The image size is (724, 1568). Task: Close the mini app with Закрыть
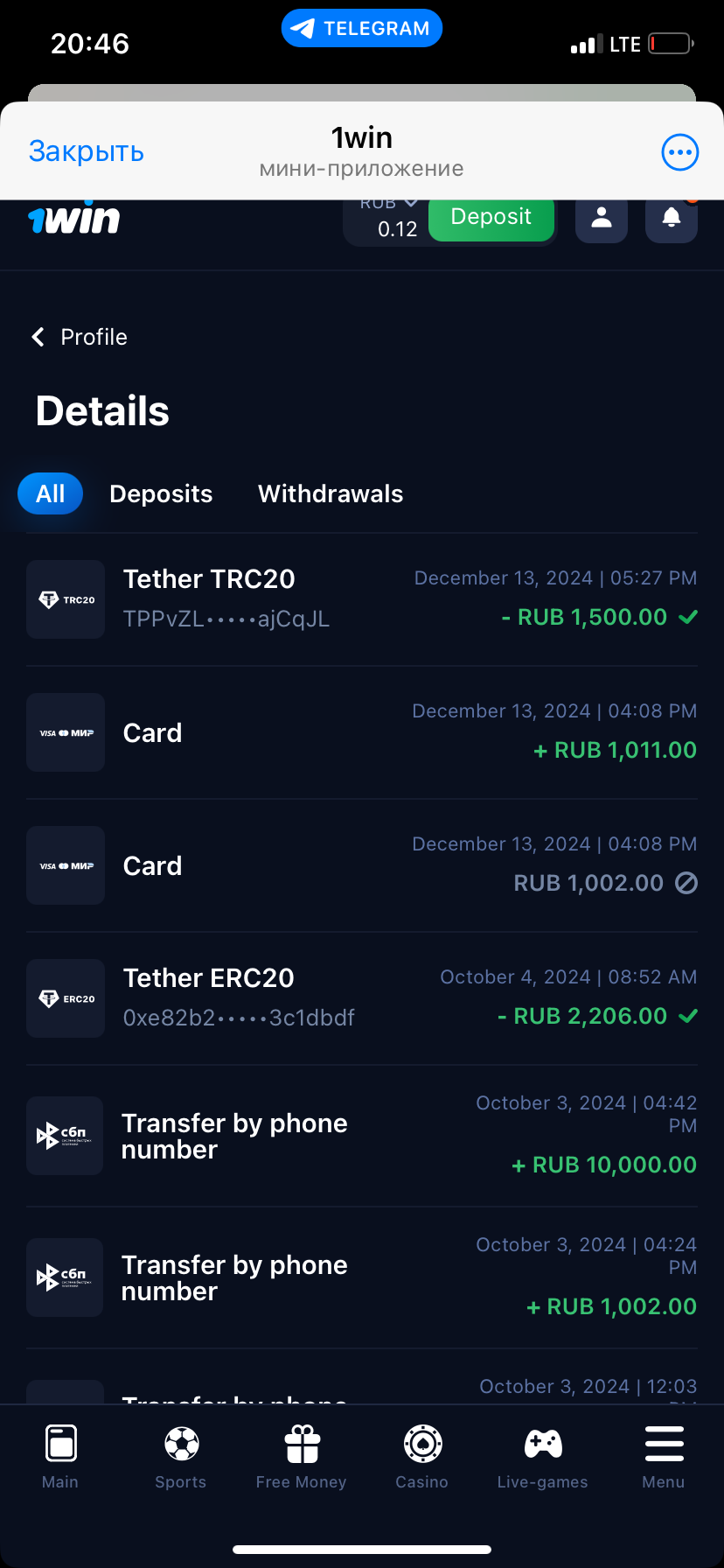(x=87, y=151)
